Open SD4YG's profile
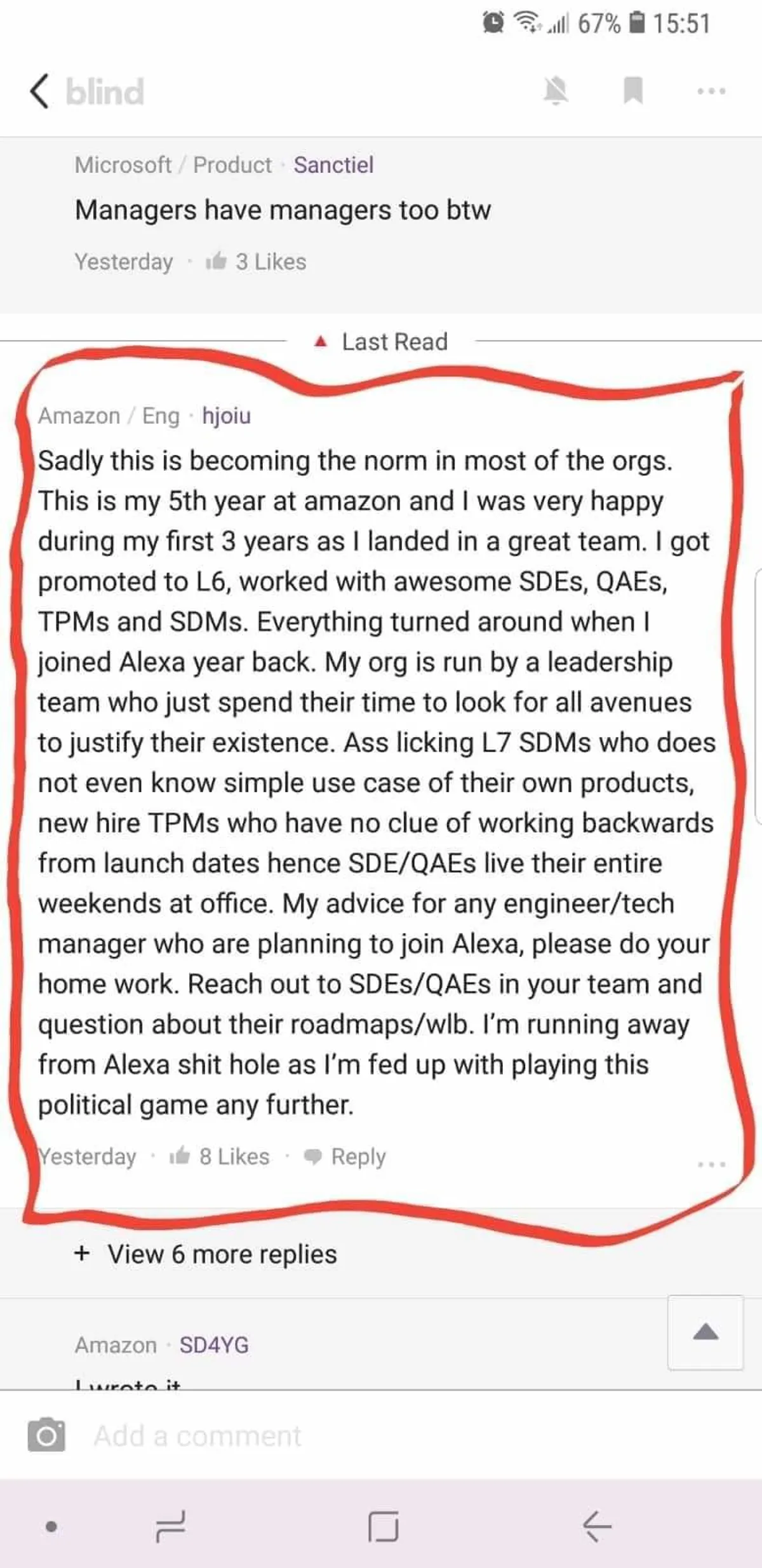This screenshot has height=1568, width=762. (213, 1345)
